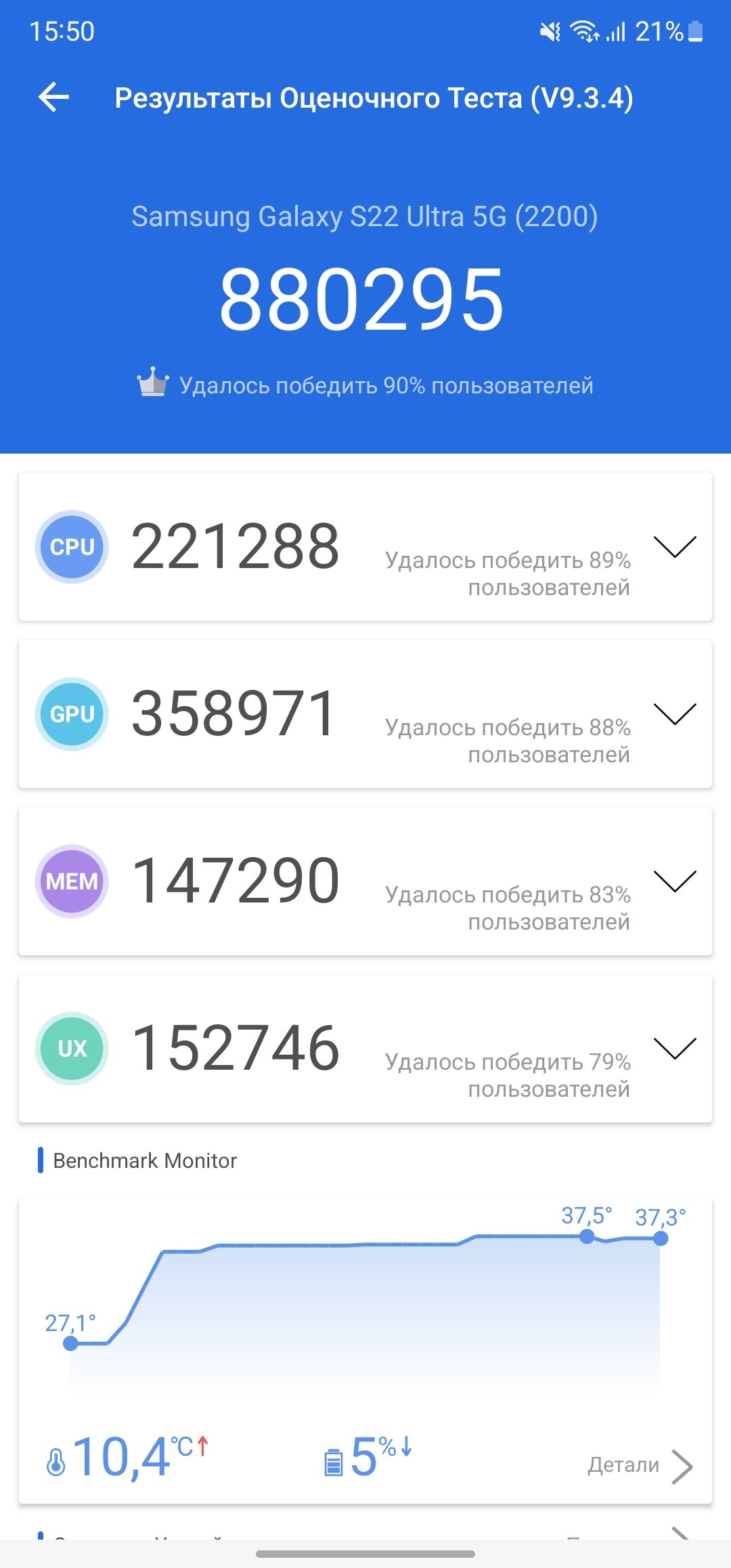Go back using the header arrow
Screen dimensions: 731x1568
point(54,97)
